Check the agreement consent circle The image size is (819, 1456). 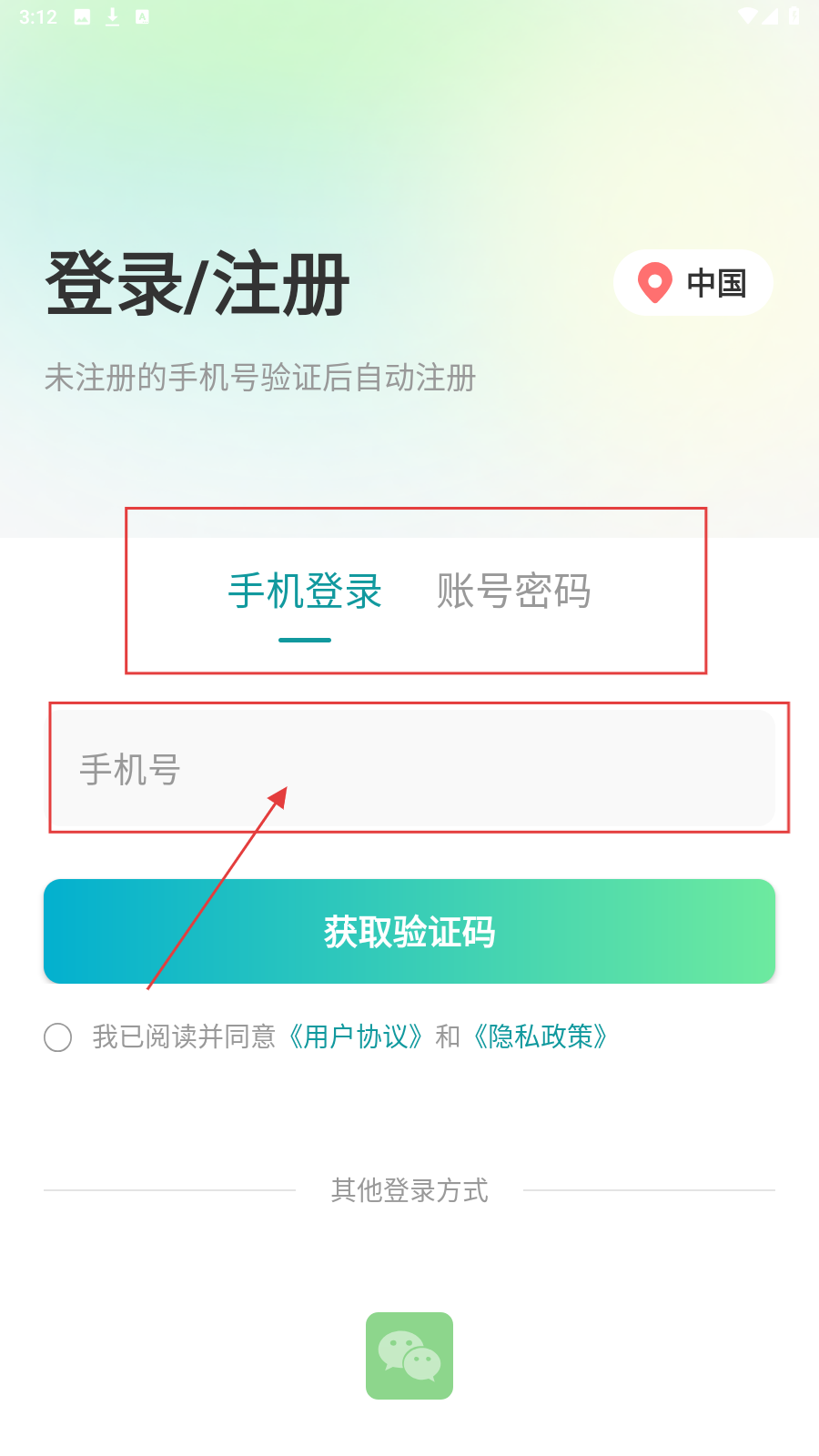[58, 1037]
